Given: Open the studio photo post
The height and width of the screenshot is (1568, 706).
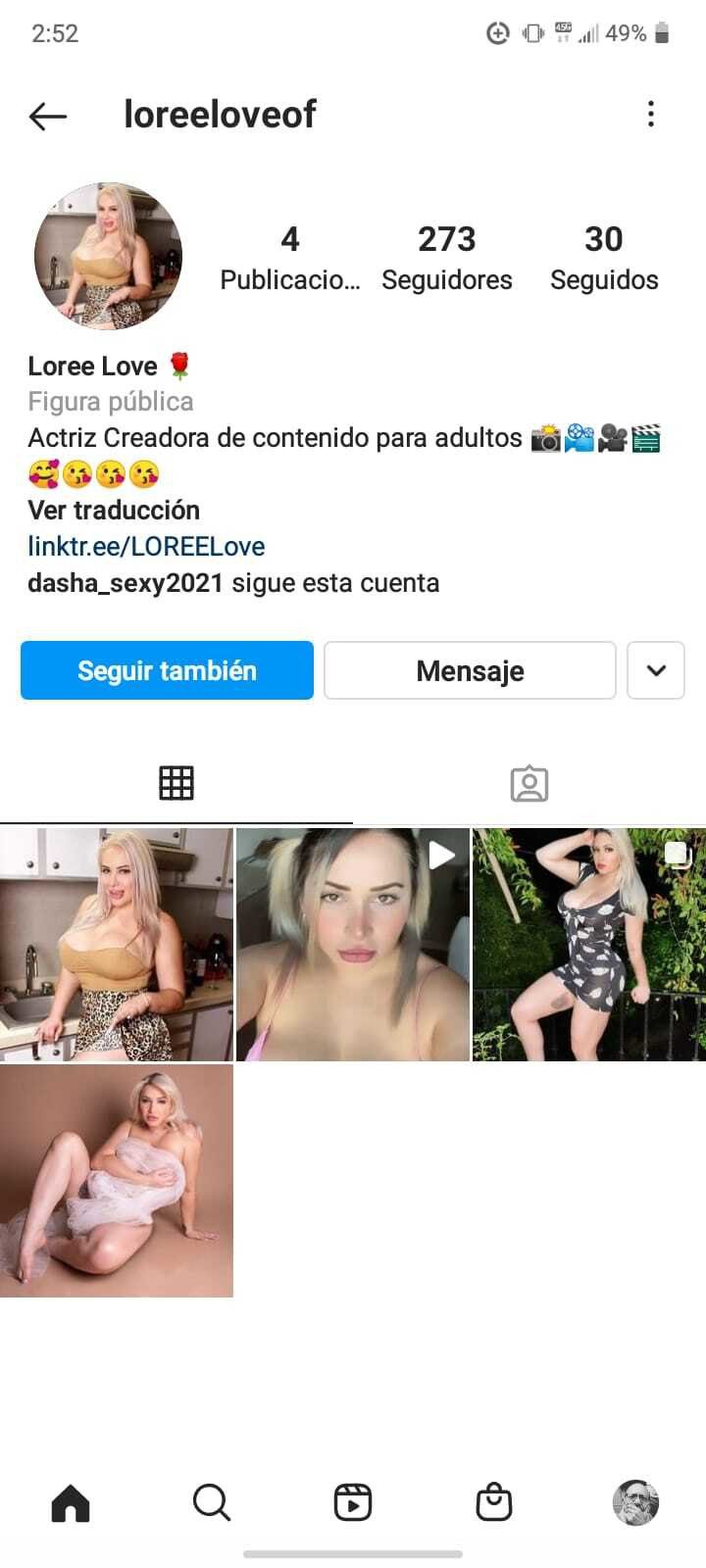Looking at the screenshot, I should (117, 1181).
